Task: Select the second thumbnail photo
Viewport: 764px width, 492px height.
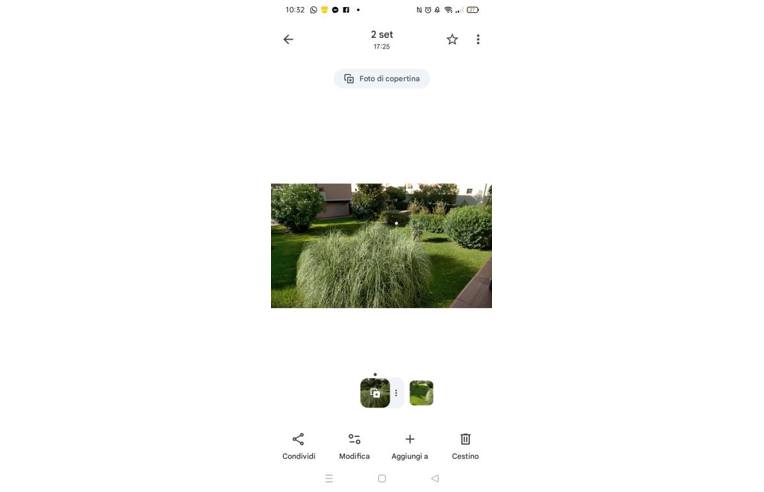Action: point(421,393)
